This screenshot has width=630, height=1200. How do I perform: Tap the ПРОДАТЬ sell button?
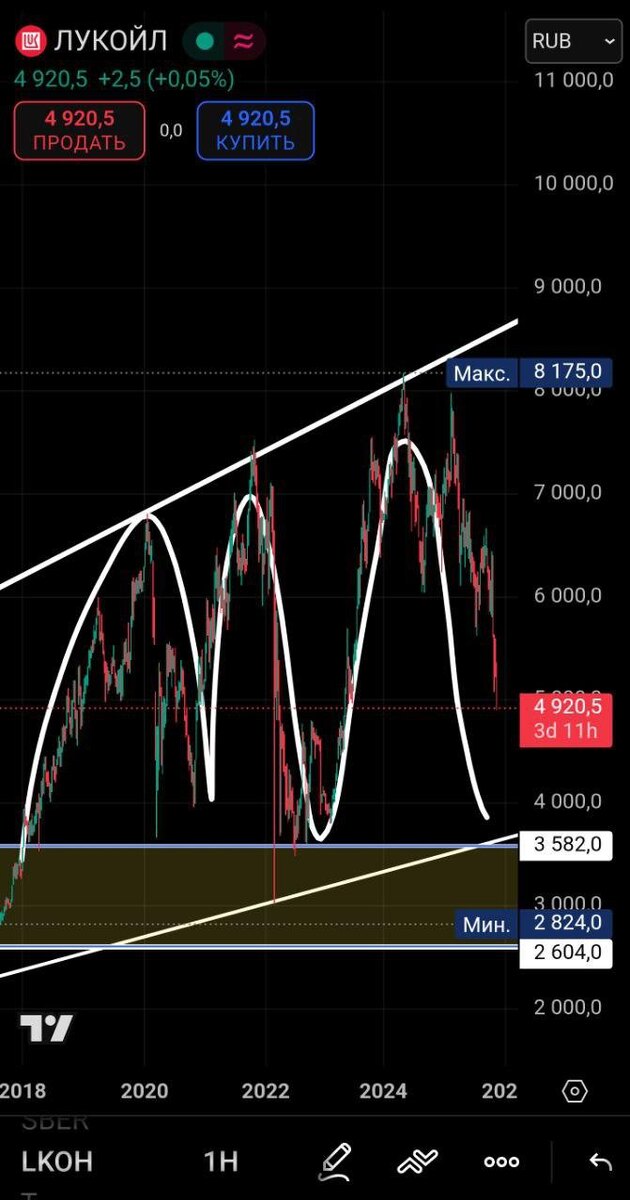[79, 130]
